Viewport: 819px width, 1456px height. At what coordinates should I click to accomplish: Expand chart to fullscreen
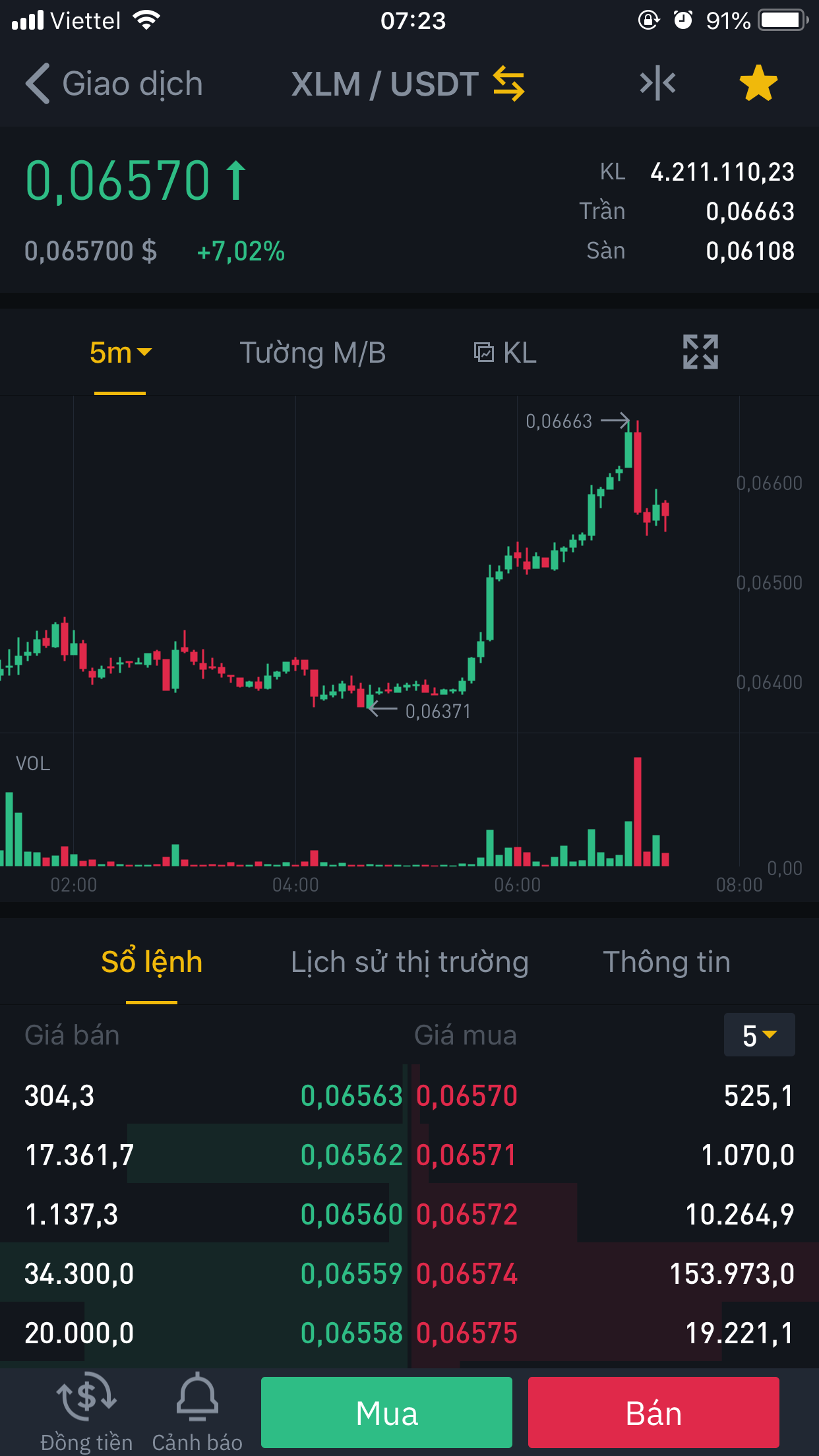[x=700, y=352]
